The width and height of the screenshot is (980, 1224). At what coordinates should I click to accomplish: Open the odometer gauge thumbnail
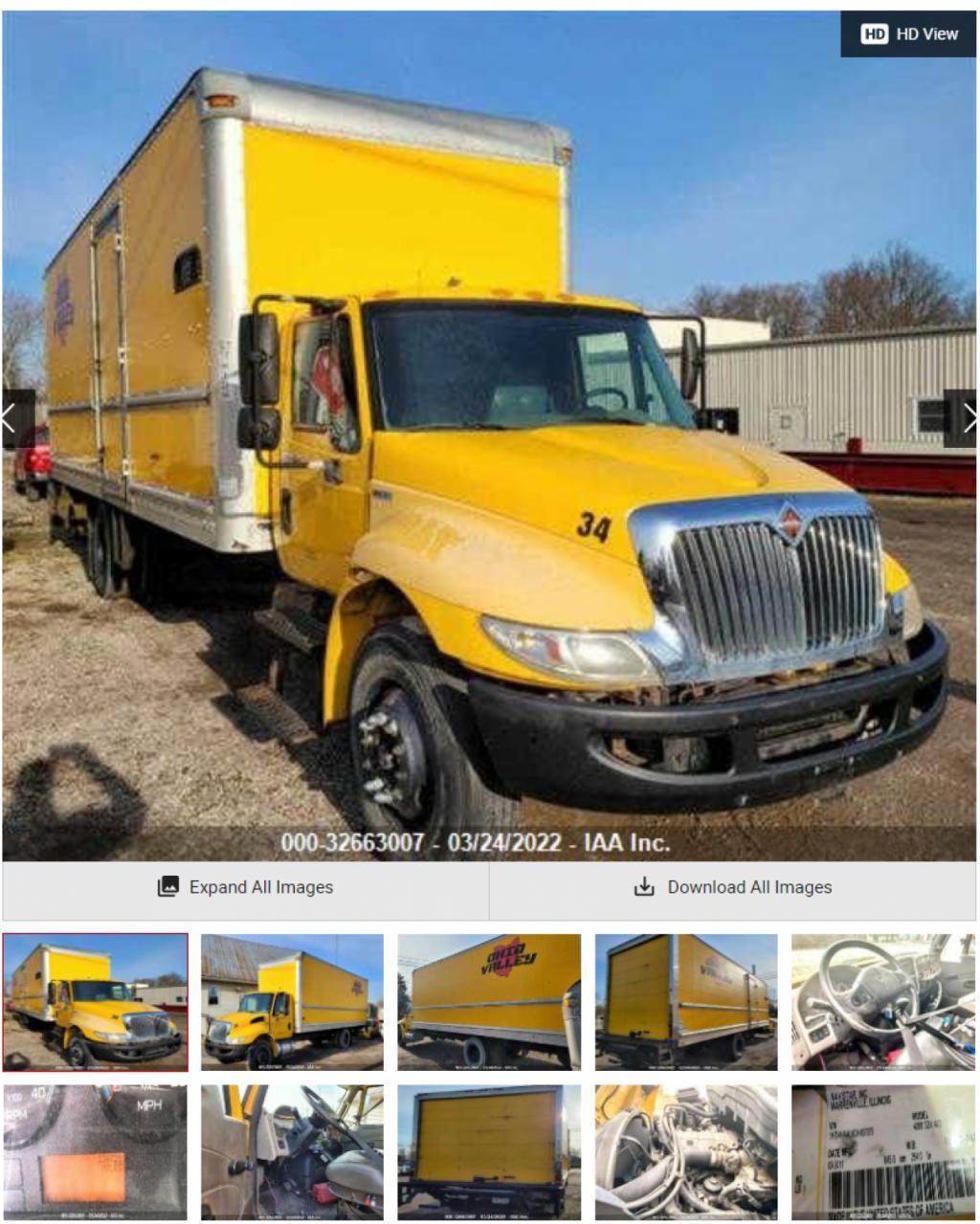coord(96,1152)
